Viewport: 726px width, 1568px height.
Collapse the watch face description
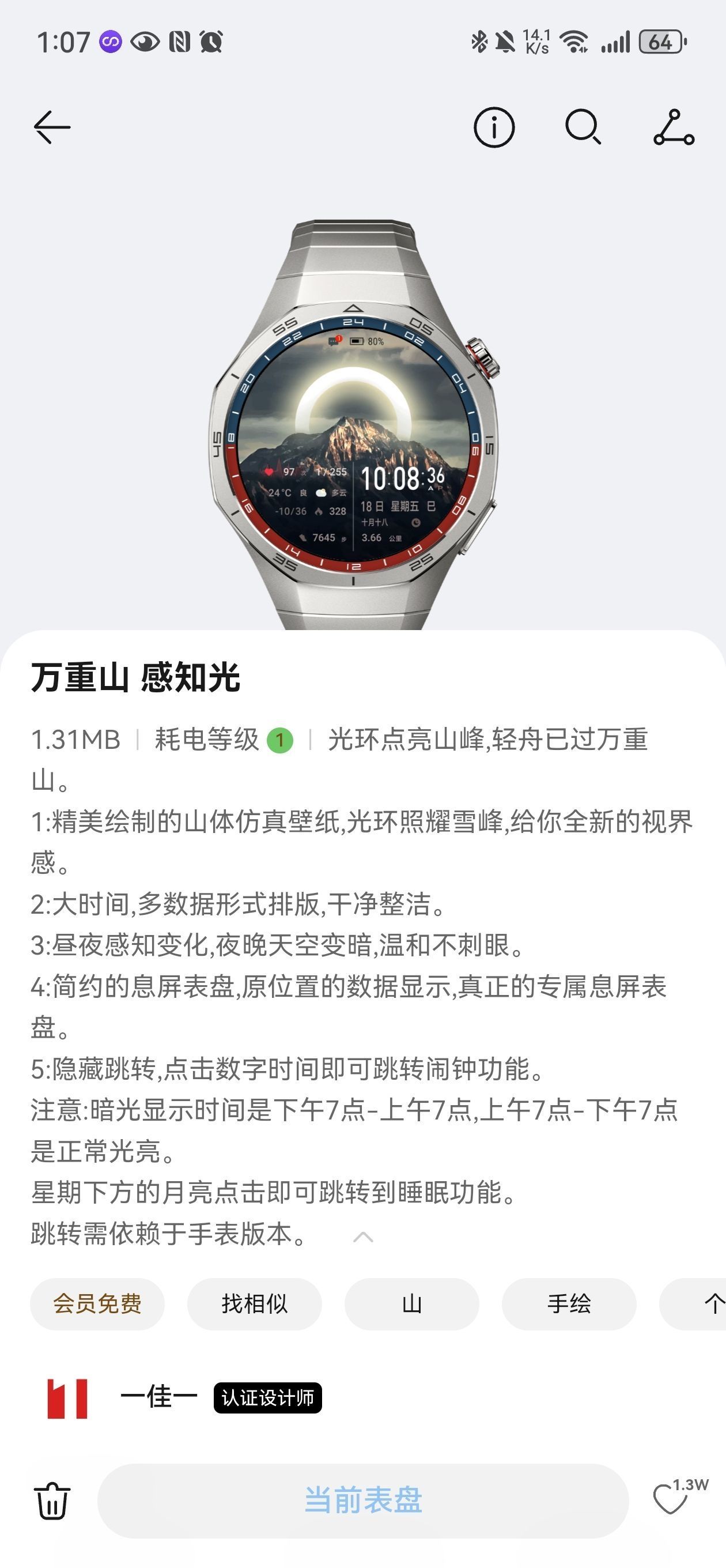364,1237
